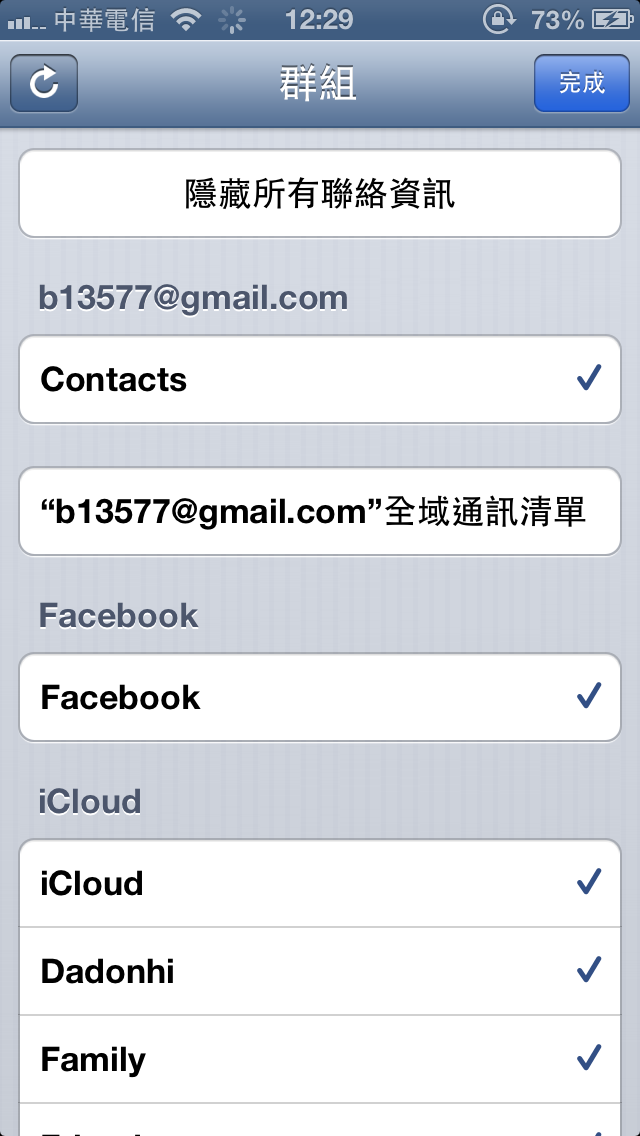This screenshot has width=640, height=1136.
Task: Uncheck the Dadonhi group
Action: (x=320, y=971)
